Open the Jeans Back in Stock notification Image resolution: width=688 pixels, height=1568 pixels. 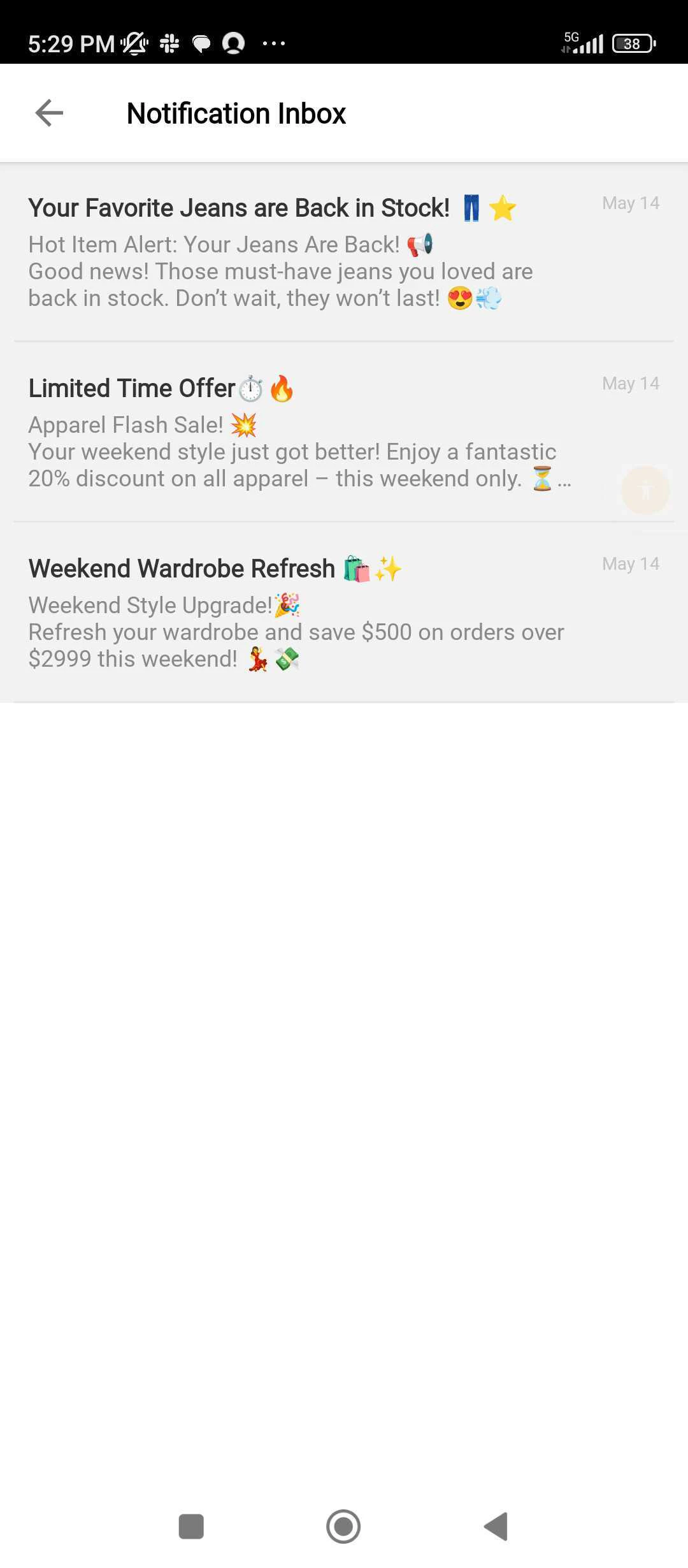pos(280,252)
